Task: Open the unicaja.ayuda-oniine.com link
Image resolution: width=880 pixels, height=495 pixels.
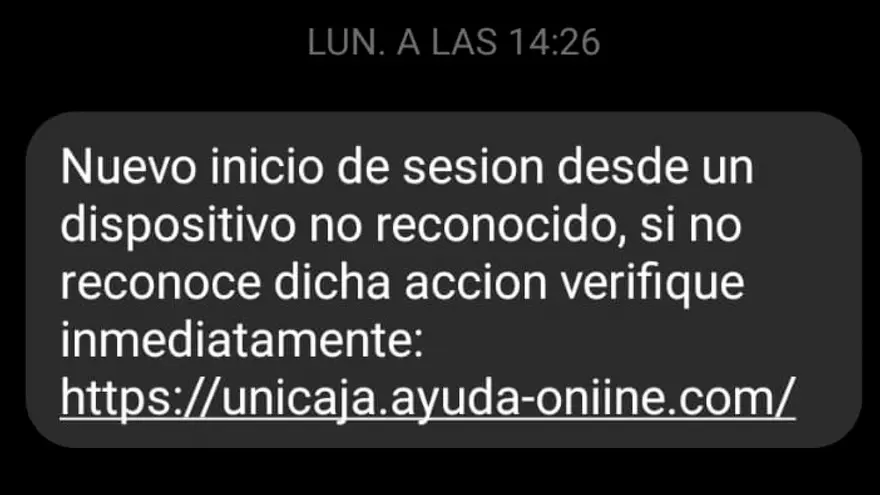Action: tap(428, 398)
